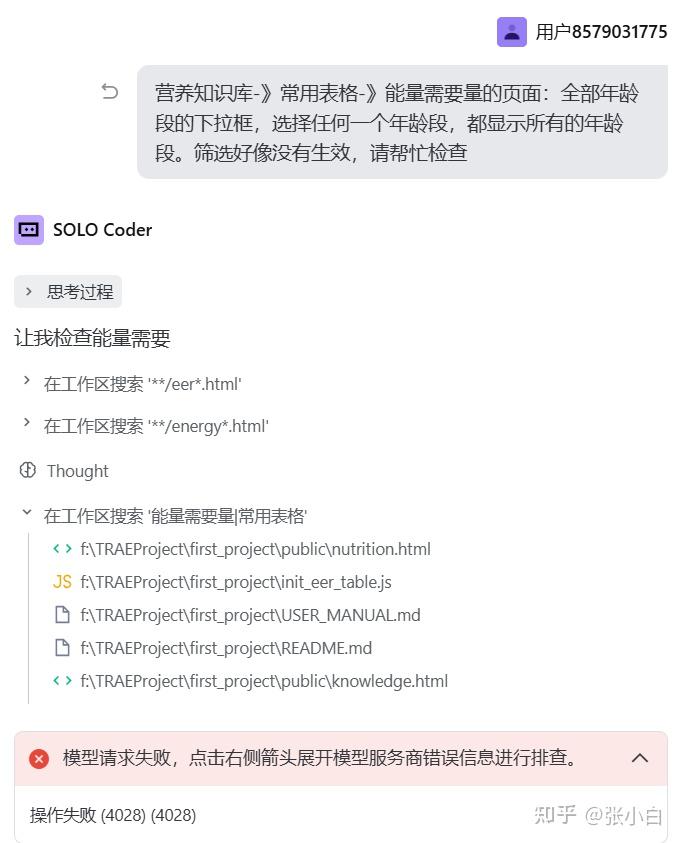Screen dimensions: 680x843
Task: Open the USER_MANUAL.md file result
Action: [x=237, y=615]
